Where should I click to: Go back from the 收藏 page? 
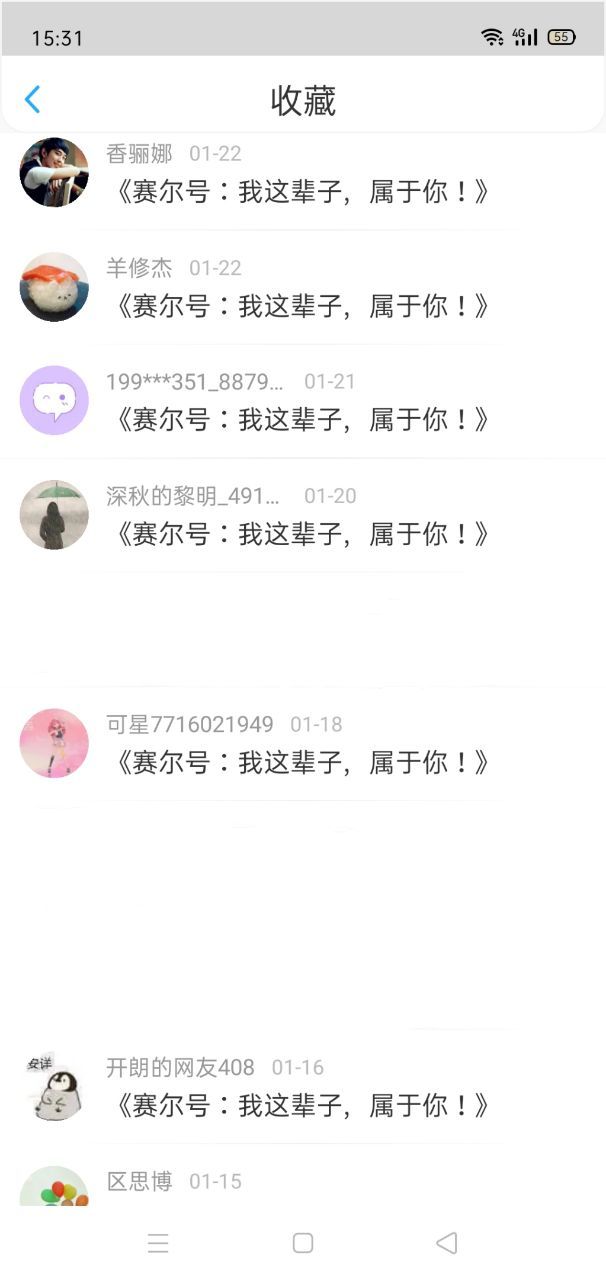pyautogui.click(x=33, y=100)
